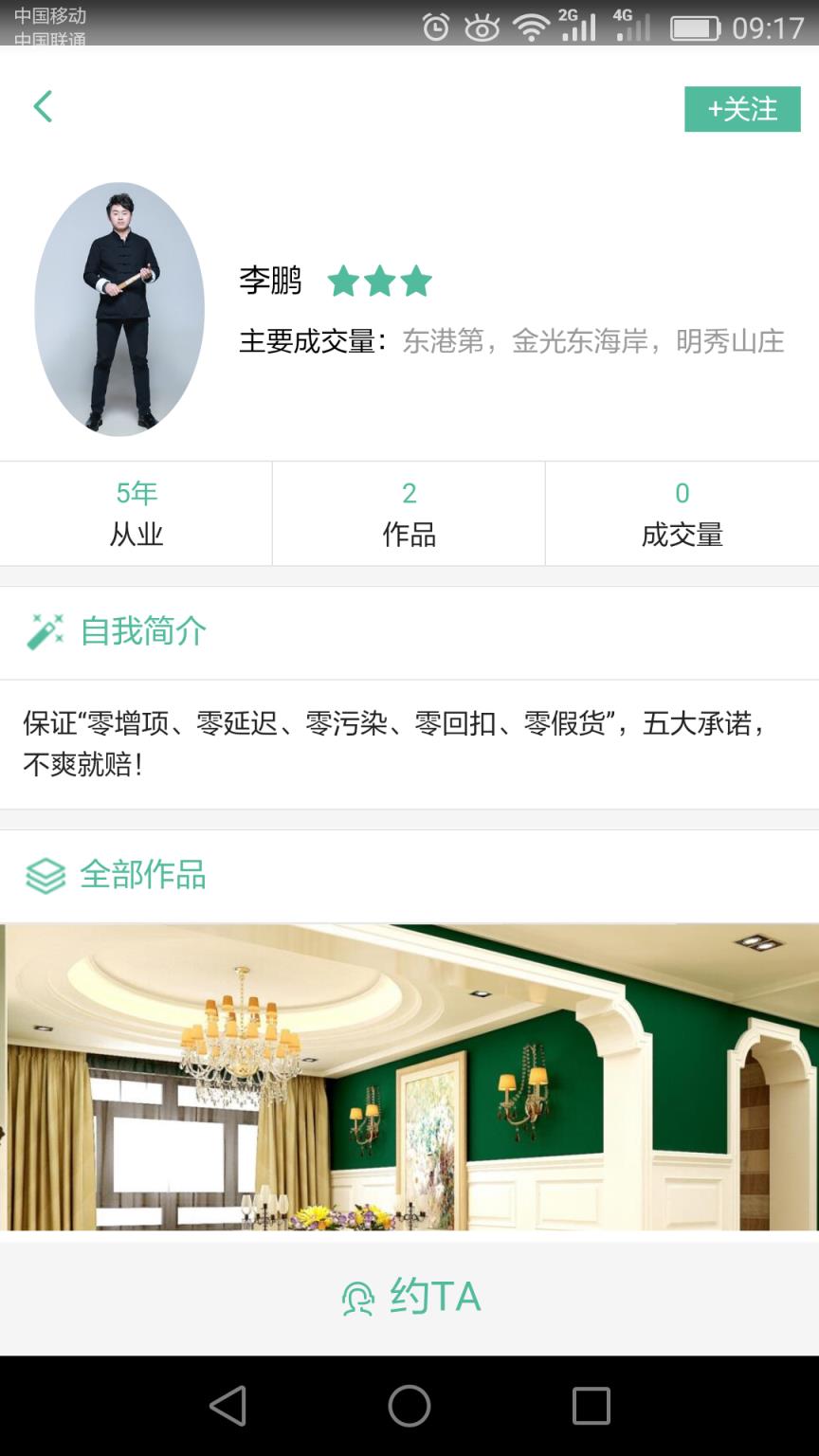The width and height of the screenshot is (819, 1456).
Task: Tap the system home button
Action: click(x=409, y=1406)
